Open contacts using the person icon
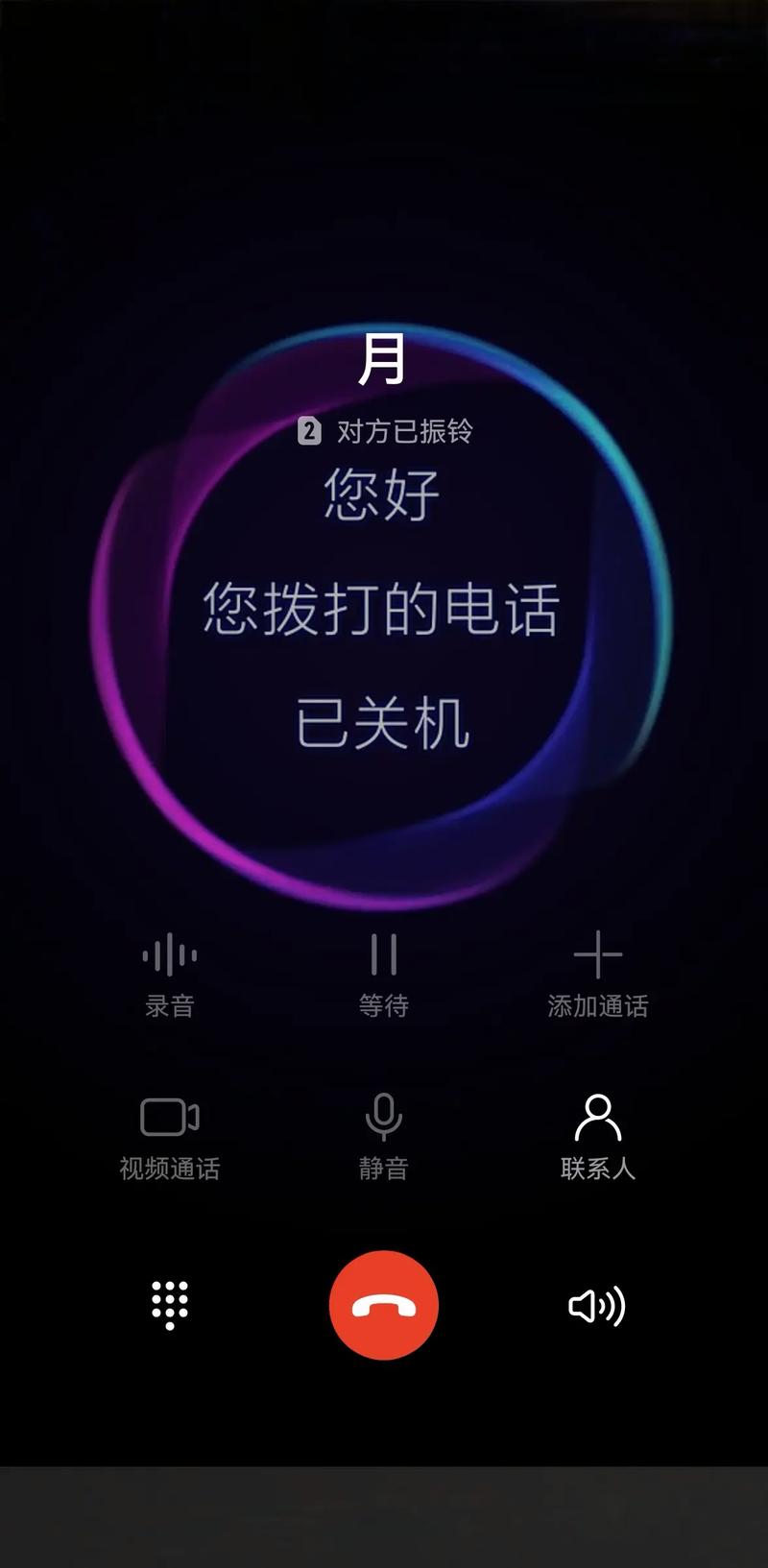The height and width of the screenshot is (1568, 768). point(597,1117)
